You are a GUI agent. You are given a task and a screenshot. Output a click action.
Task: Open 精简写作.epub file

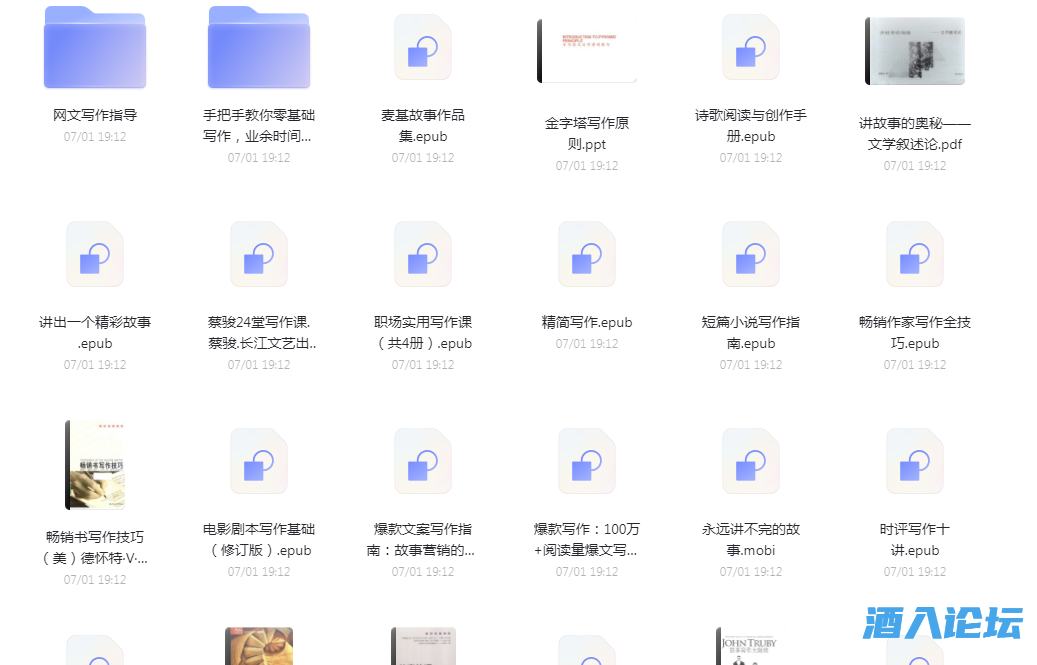[587, 255]
